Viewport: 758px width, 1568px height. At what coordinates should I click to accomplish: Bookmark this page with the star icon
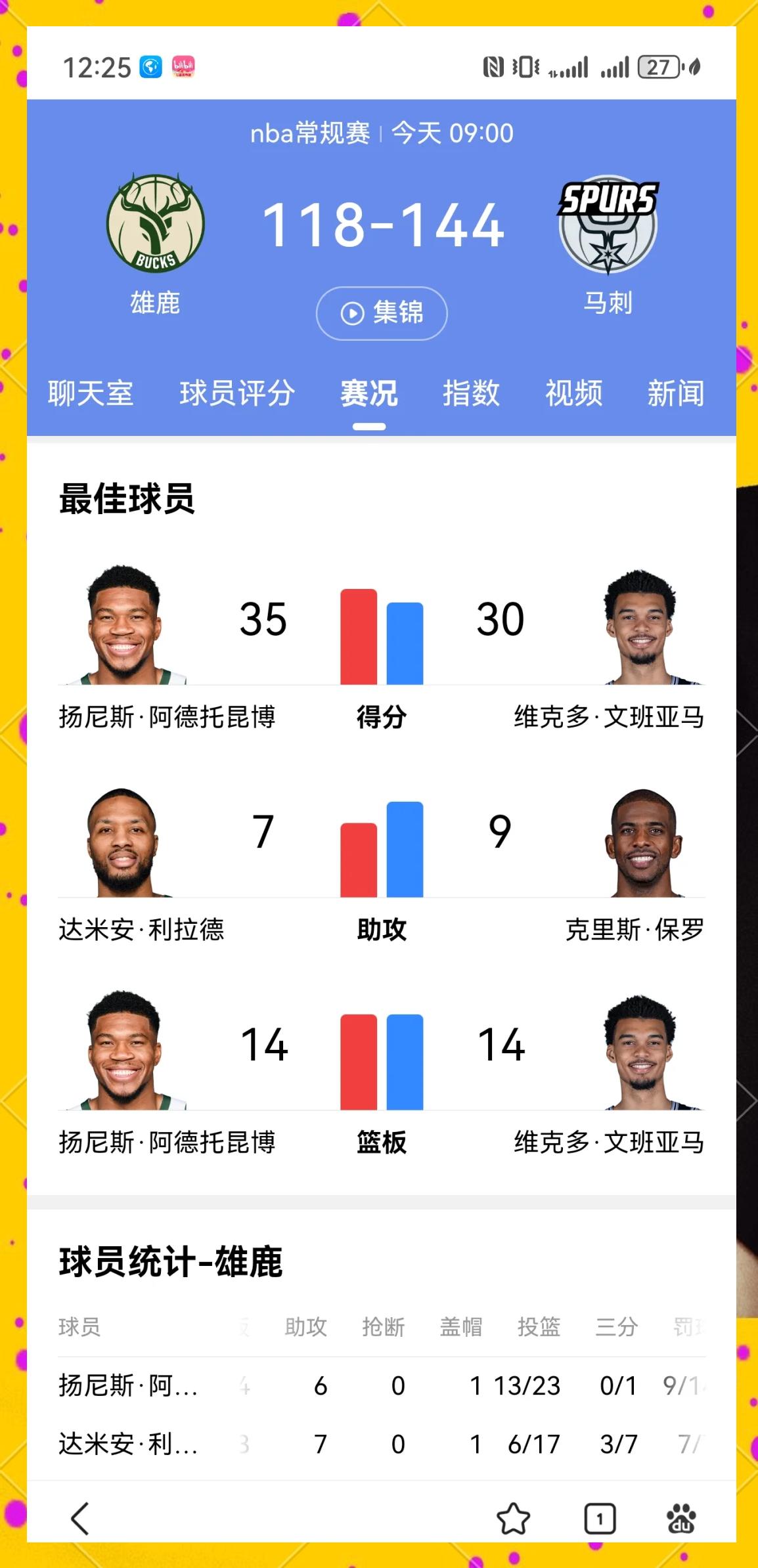(513, 1518)
